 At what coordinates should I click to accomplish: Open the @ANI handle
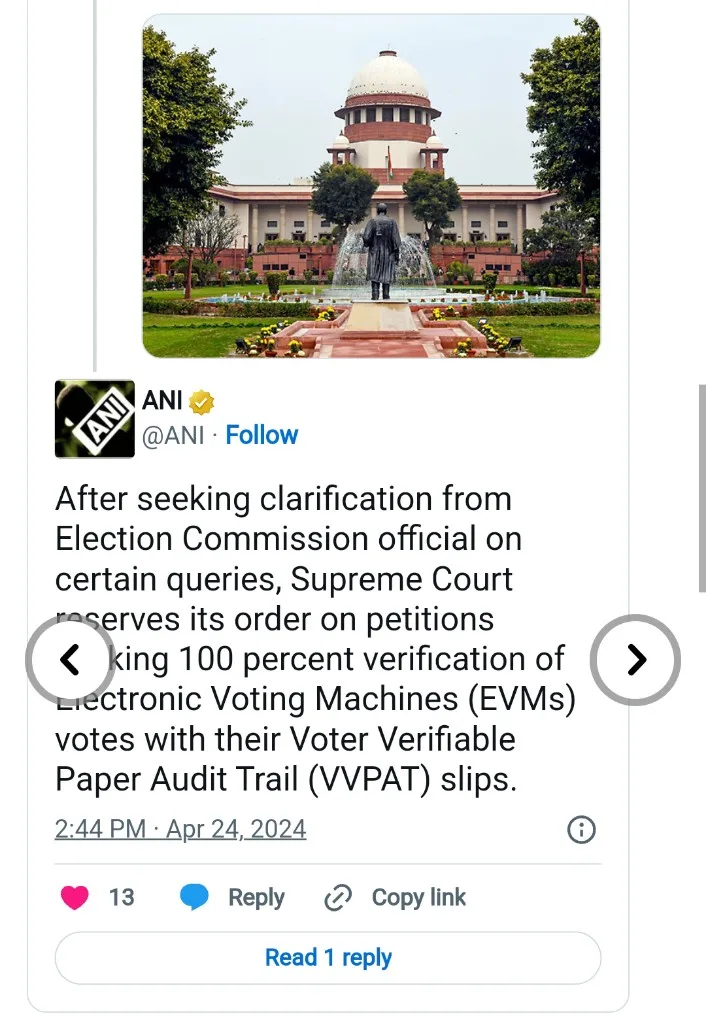pyautogui.click(x=173, y=435)
